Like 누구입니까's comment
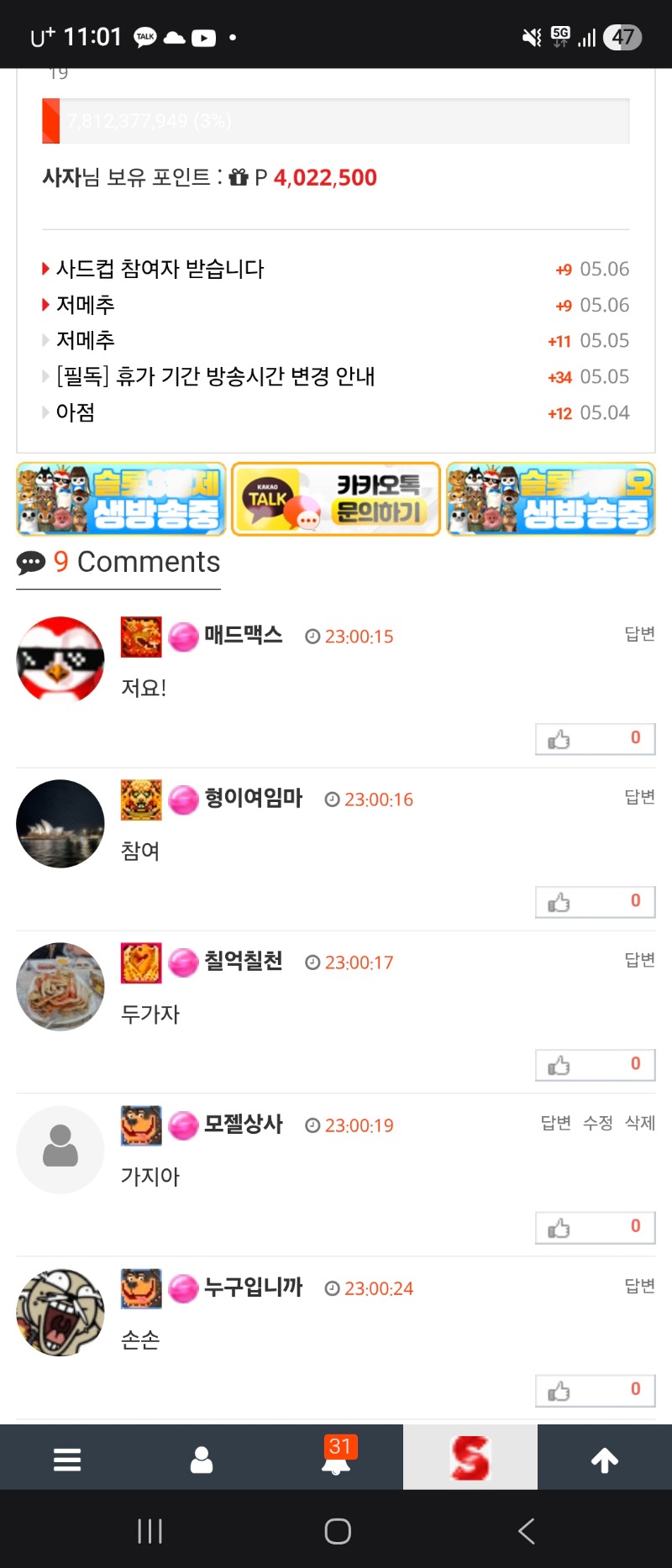 coord(595,1390)
